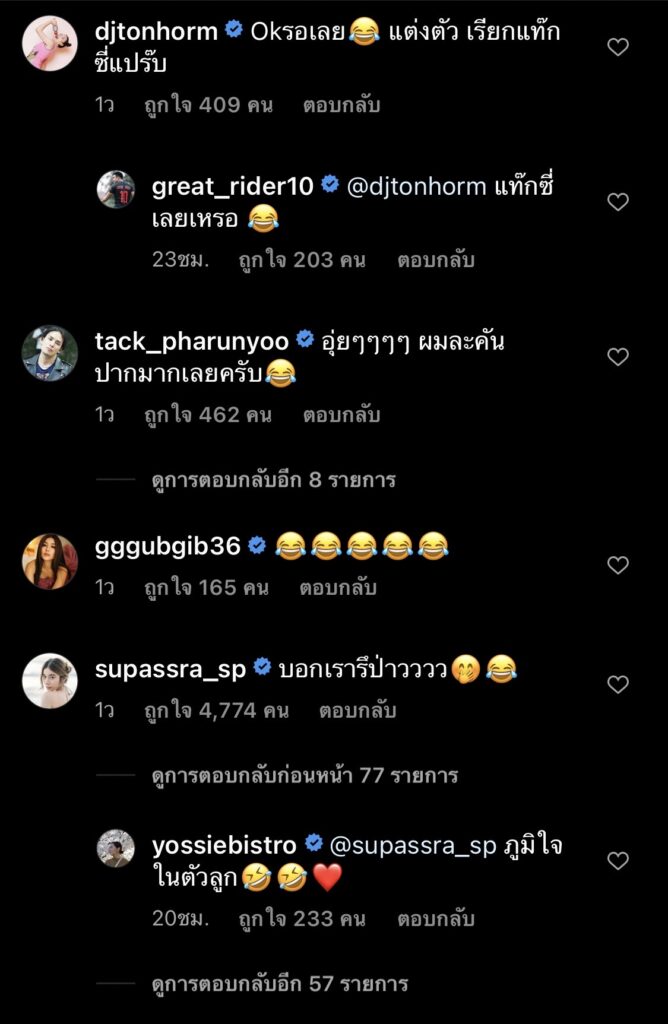Expand 57 more replies below yossiebistro
Viewport: 668px width, 1024px height.
coord(280,984)
